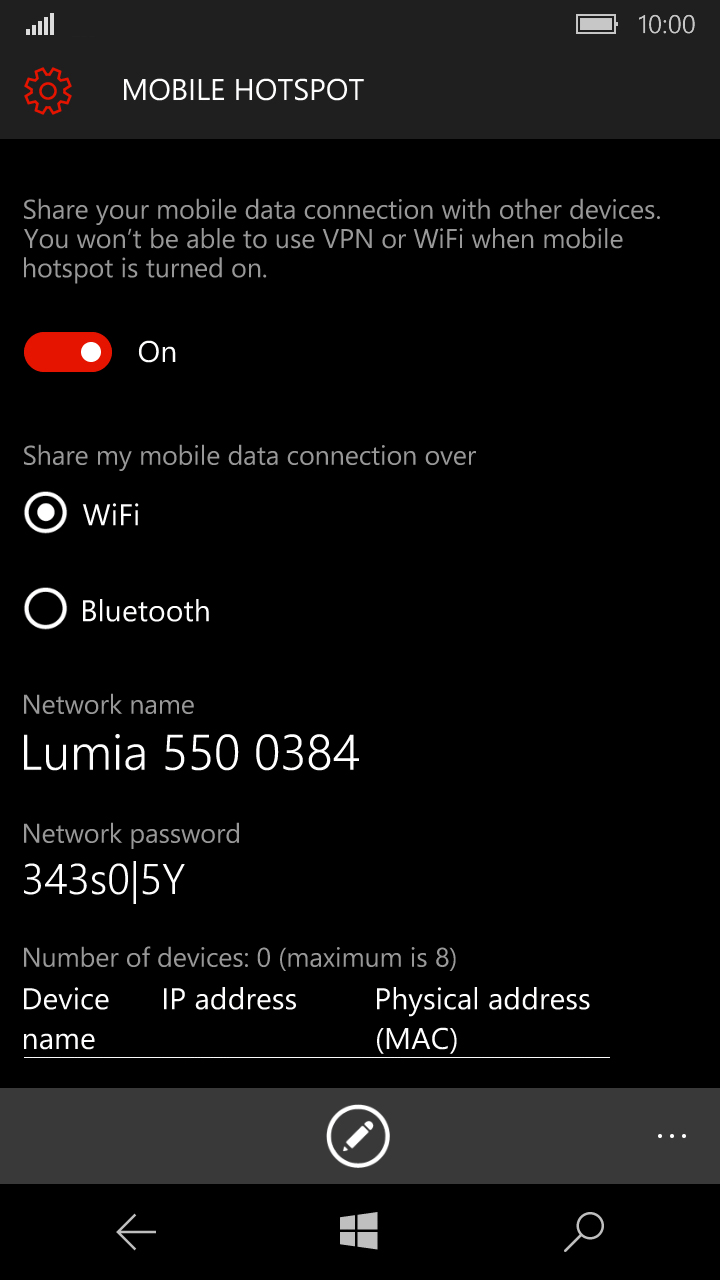The width and height of the screenshot is (720, 1280).
Task: Go back with the system back arrow
Action: [x=136, y=1232]
